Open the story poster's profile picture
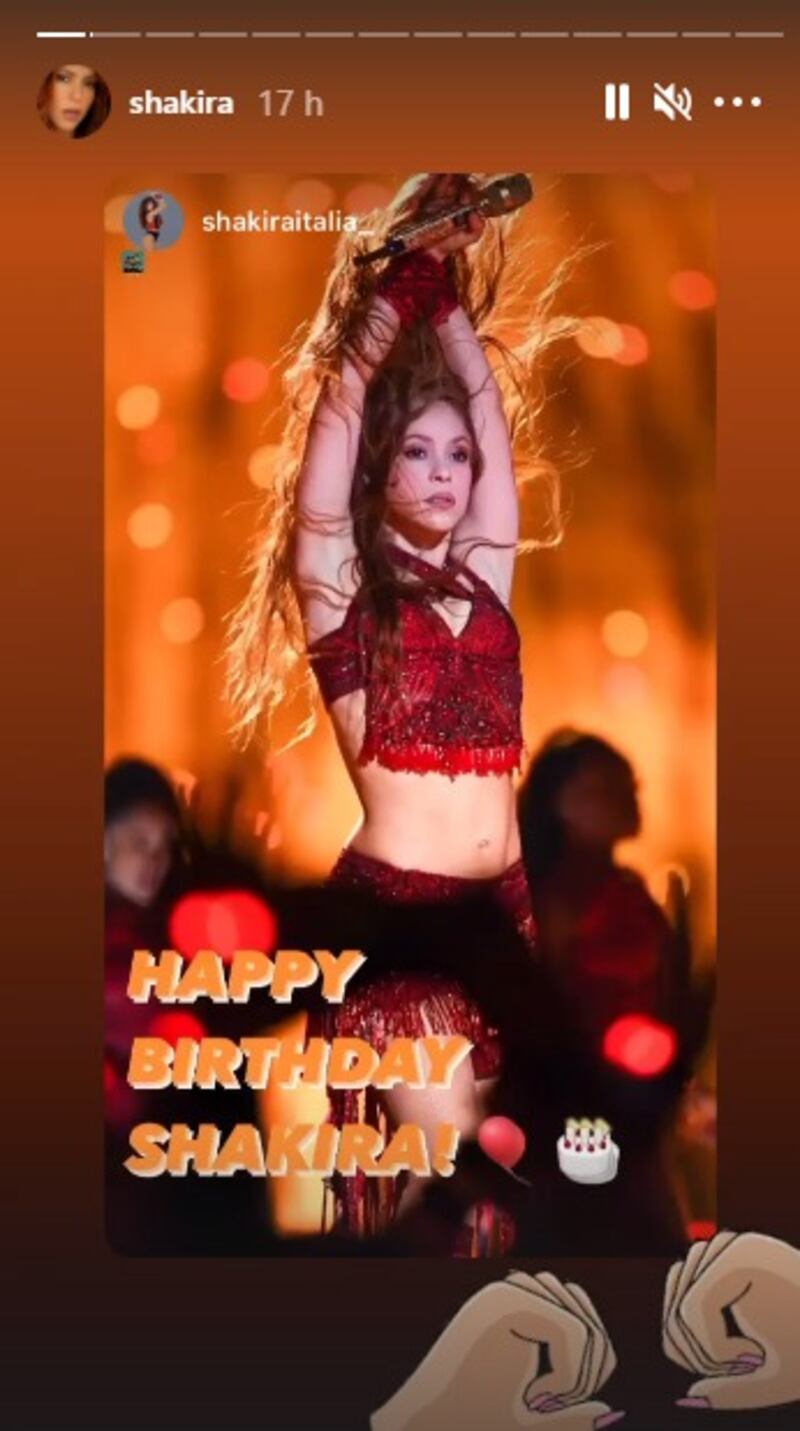This screenshot has width=800, height=1431. 73,102
